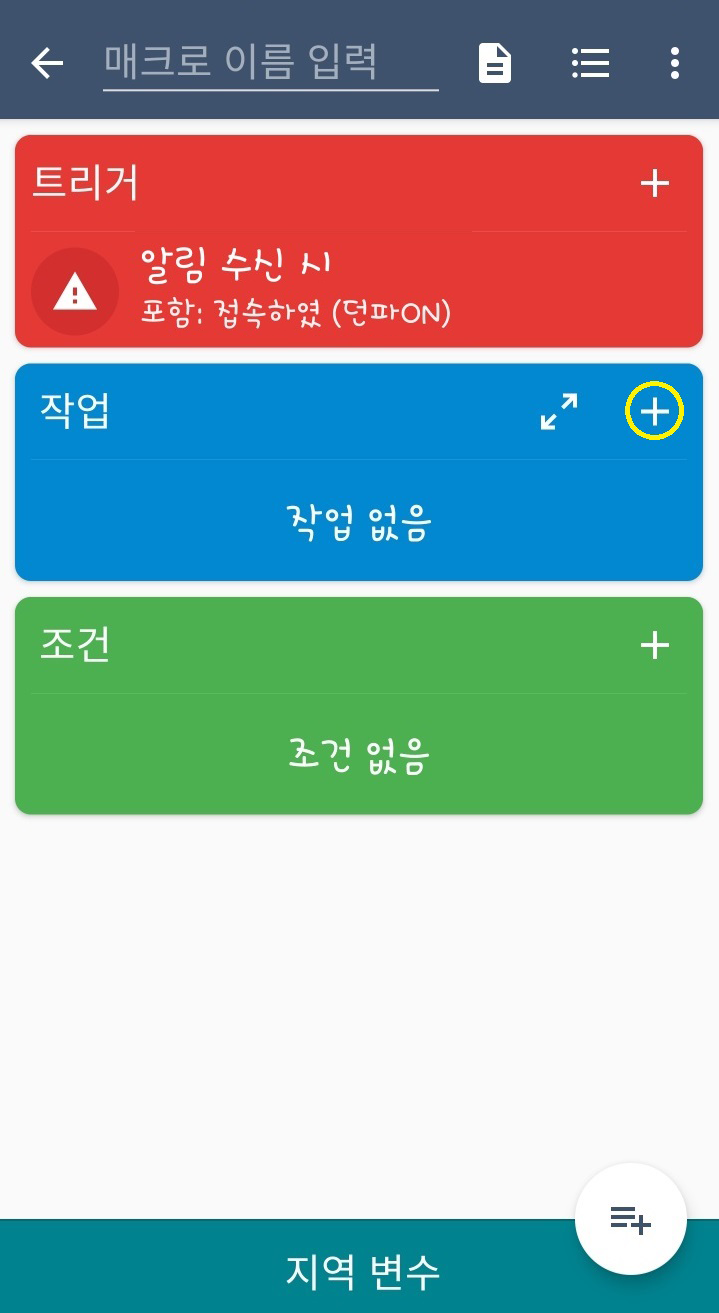
Task: Add a new trigger with plus
Action: [654, 183]
